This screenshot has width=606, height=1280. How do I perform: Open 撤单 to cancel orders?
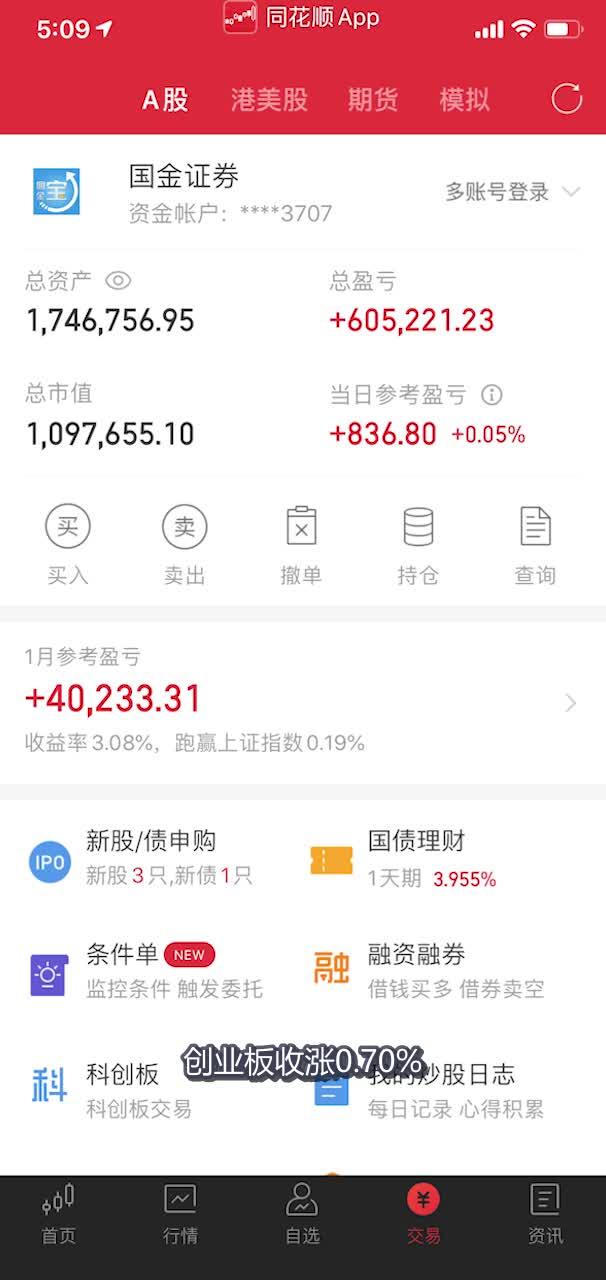301,545
